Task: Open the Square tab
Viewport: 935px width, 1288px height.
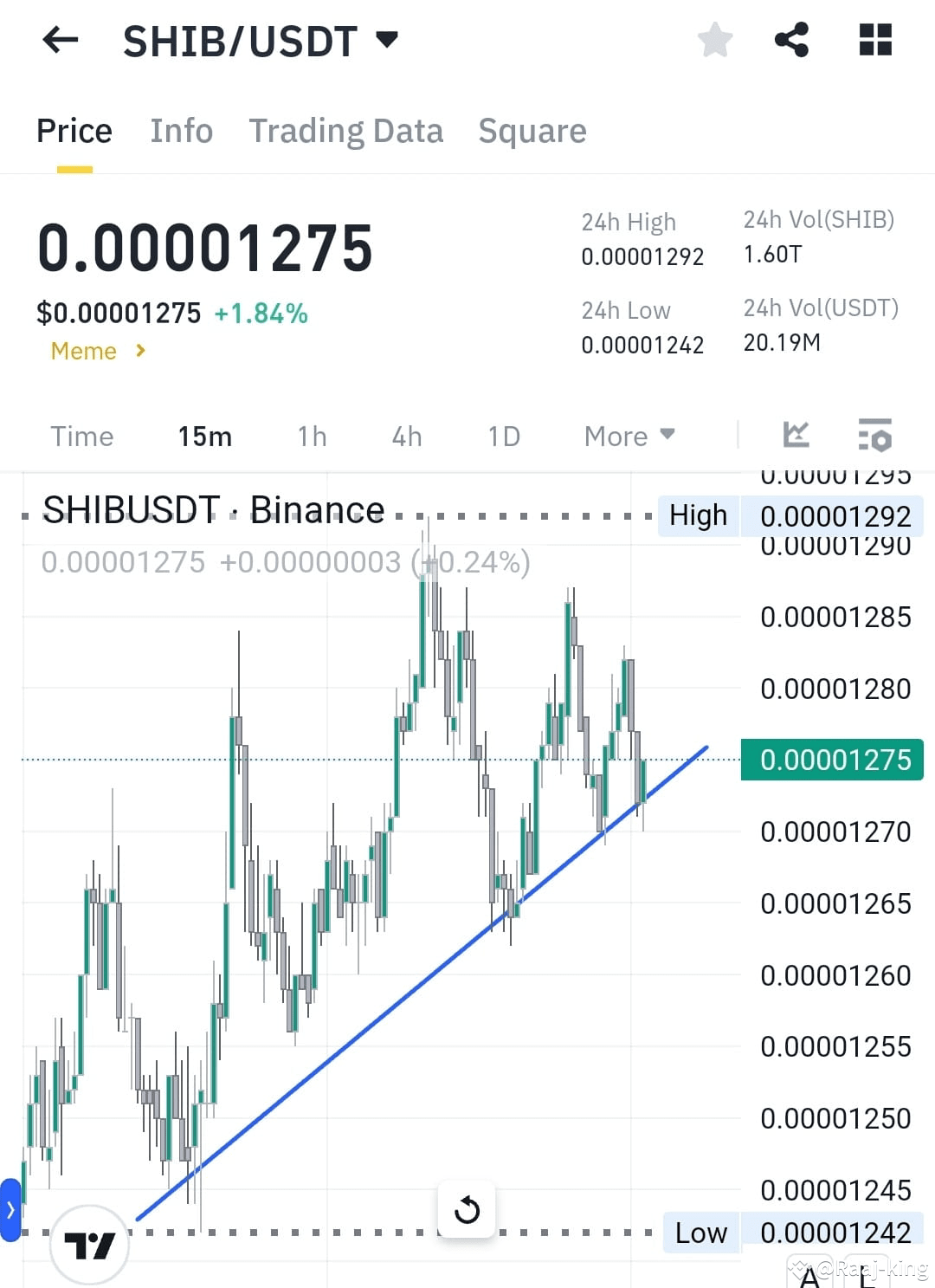Action: coord(532,130)
